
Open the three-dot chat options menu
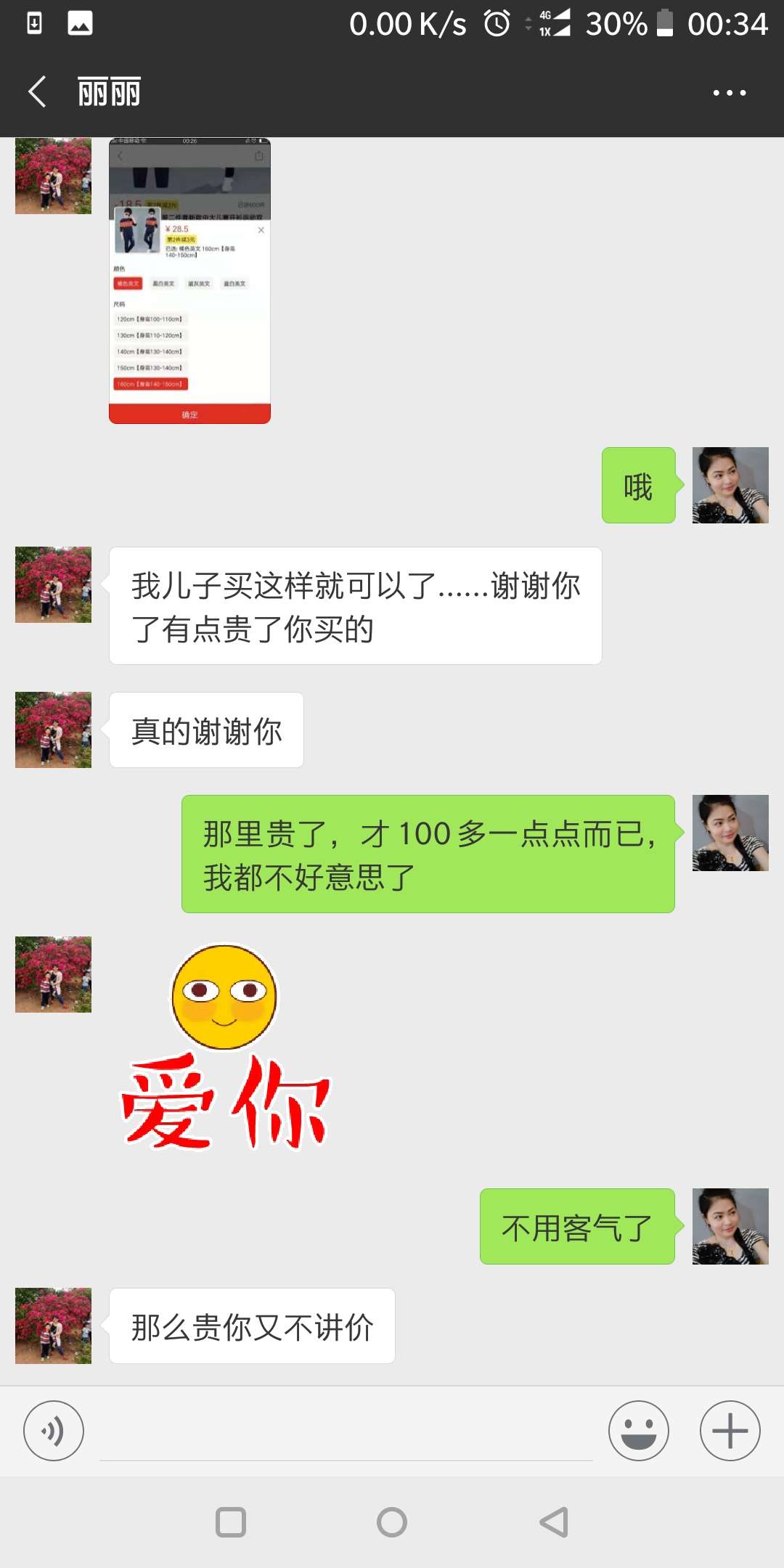click(x=729, y=91)
